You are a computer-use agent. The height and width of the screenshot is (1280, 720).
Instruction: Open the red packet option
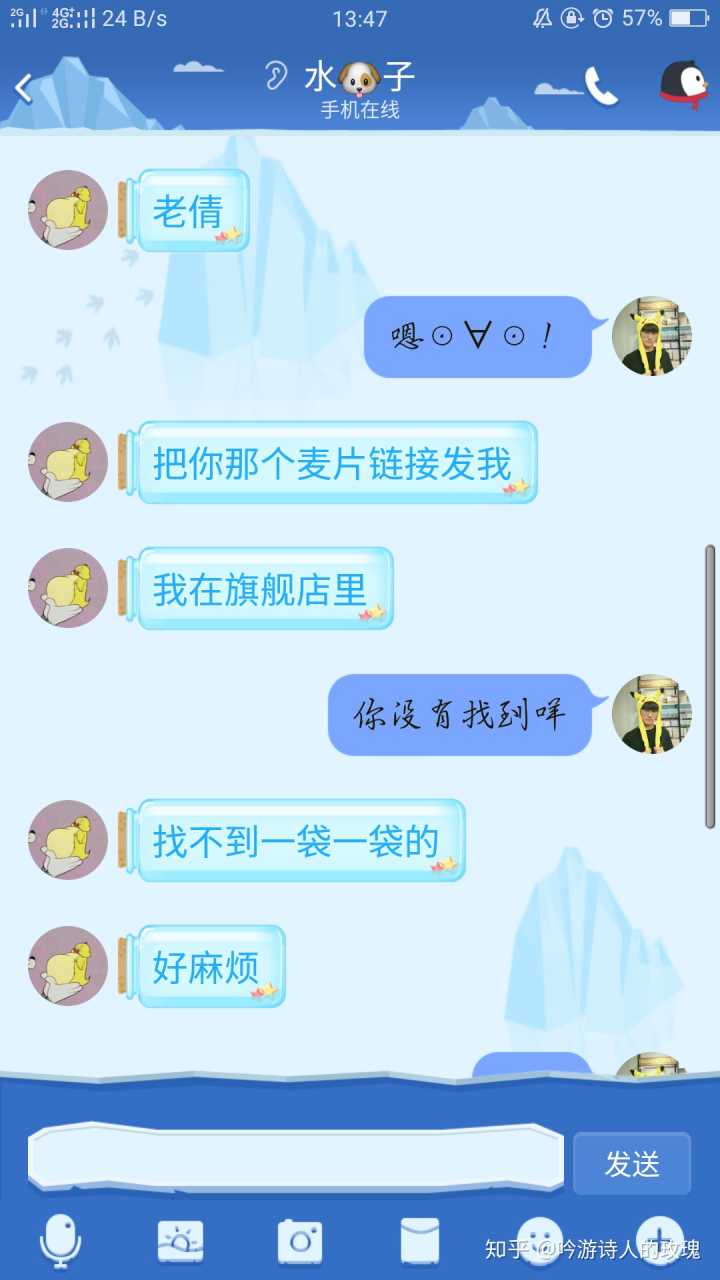pyautogui.click(x=420, y=1242)
